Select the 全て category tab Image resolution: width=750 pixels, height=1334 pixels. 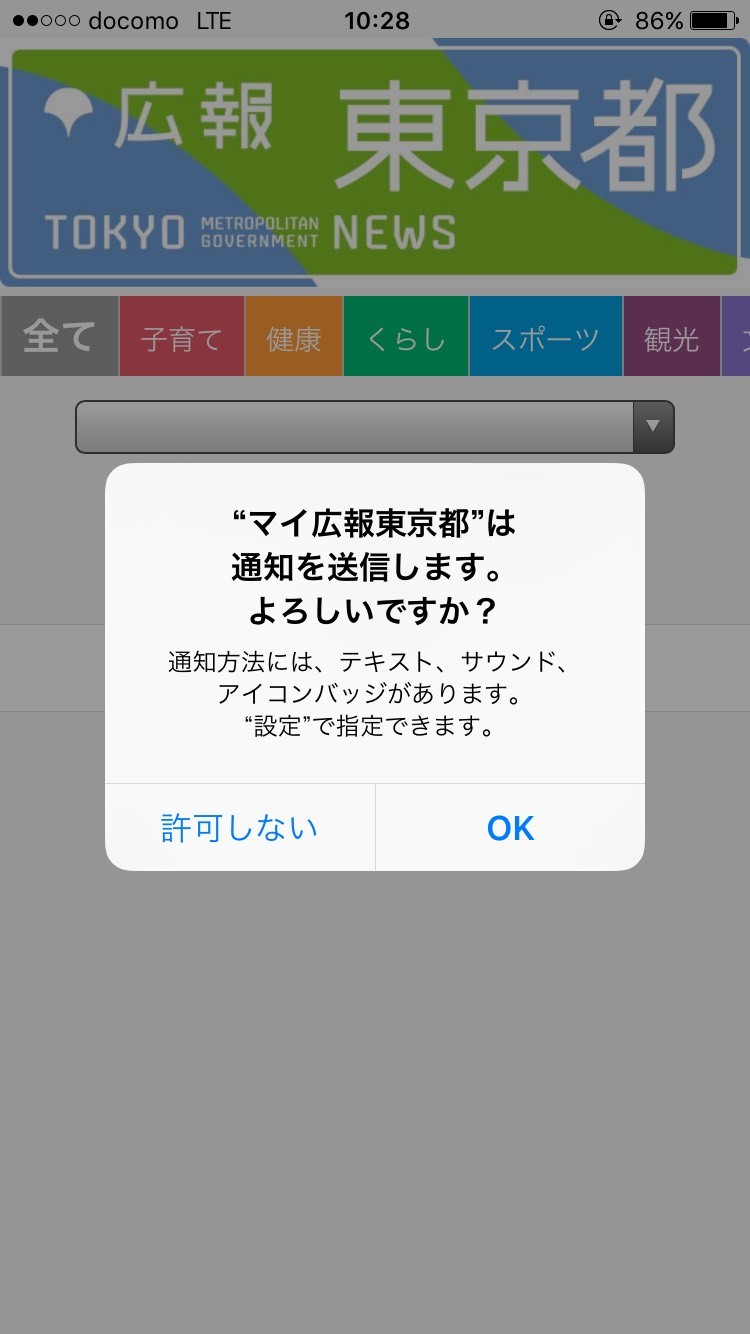click(x=59, y=337)
